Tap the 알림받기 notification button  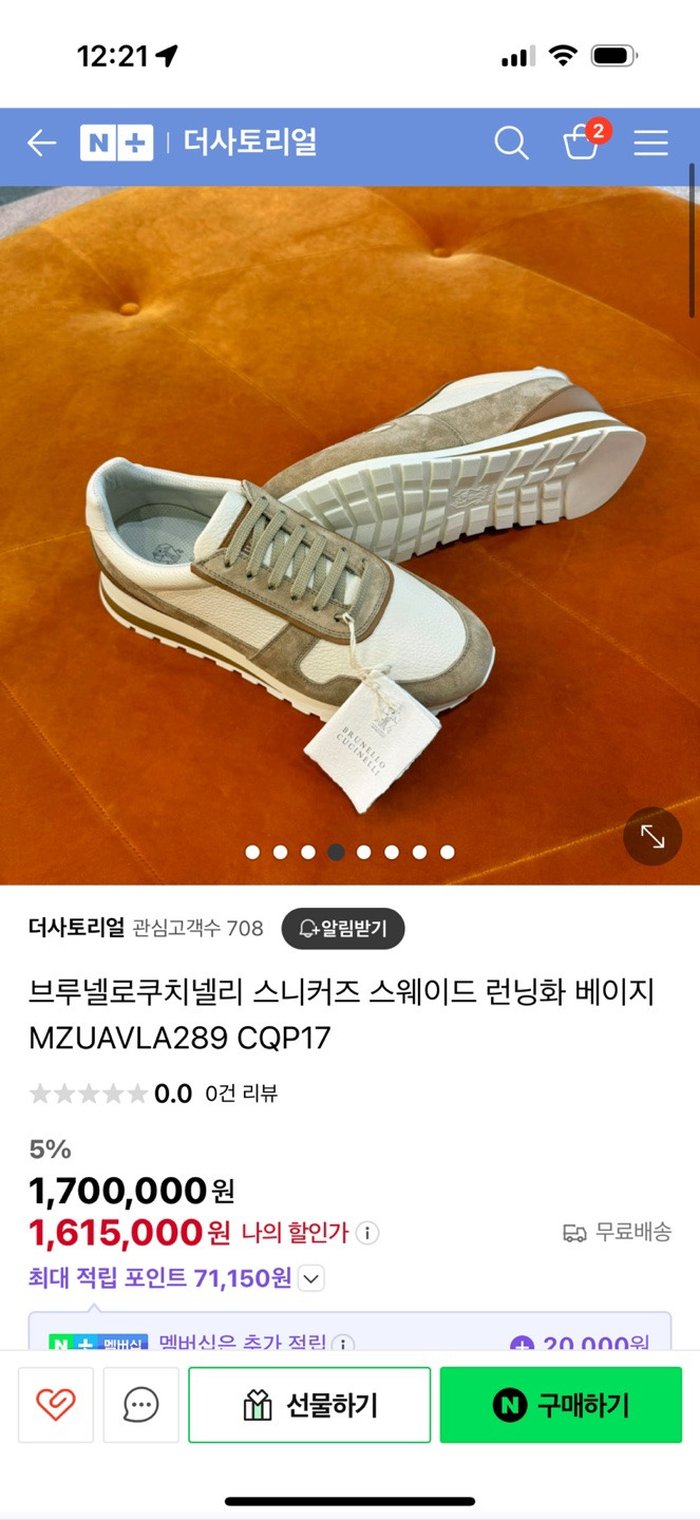point(343,928)
